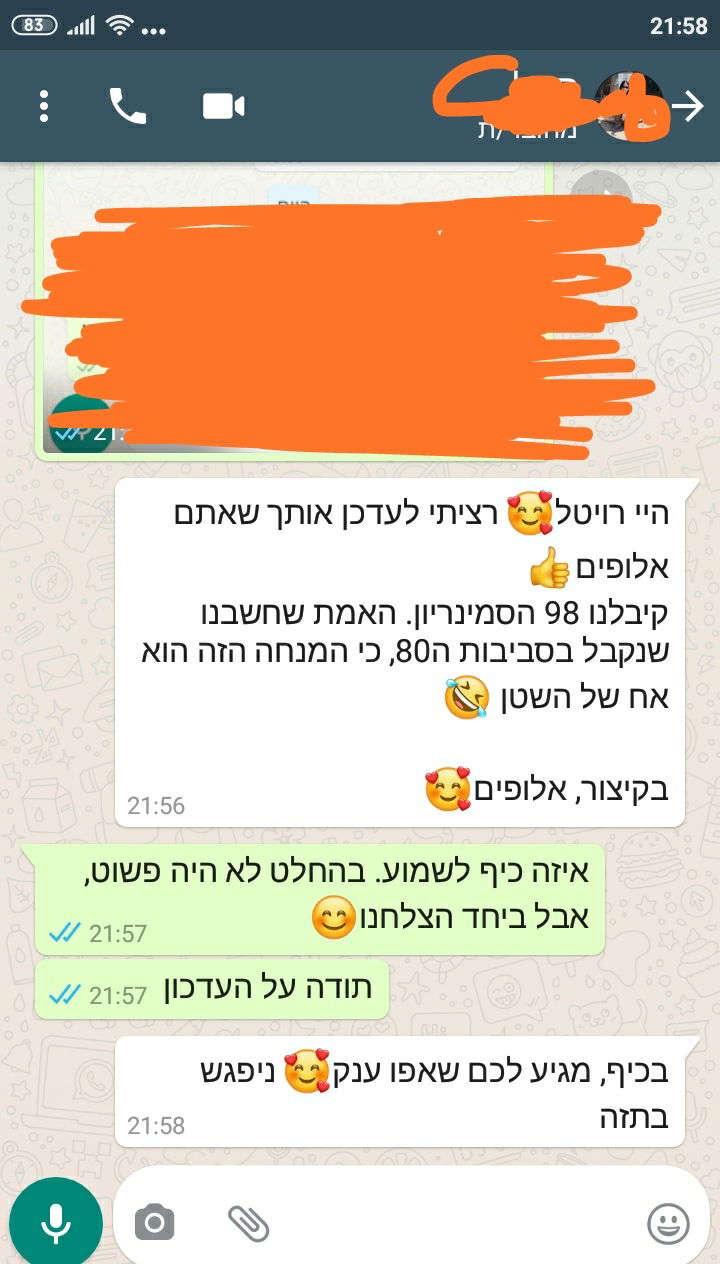Start a video call
The height and width of the screenshot is (1264, 720).
click(x=224, y=106)
